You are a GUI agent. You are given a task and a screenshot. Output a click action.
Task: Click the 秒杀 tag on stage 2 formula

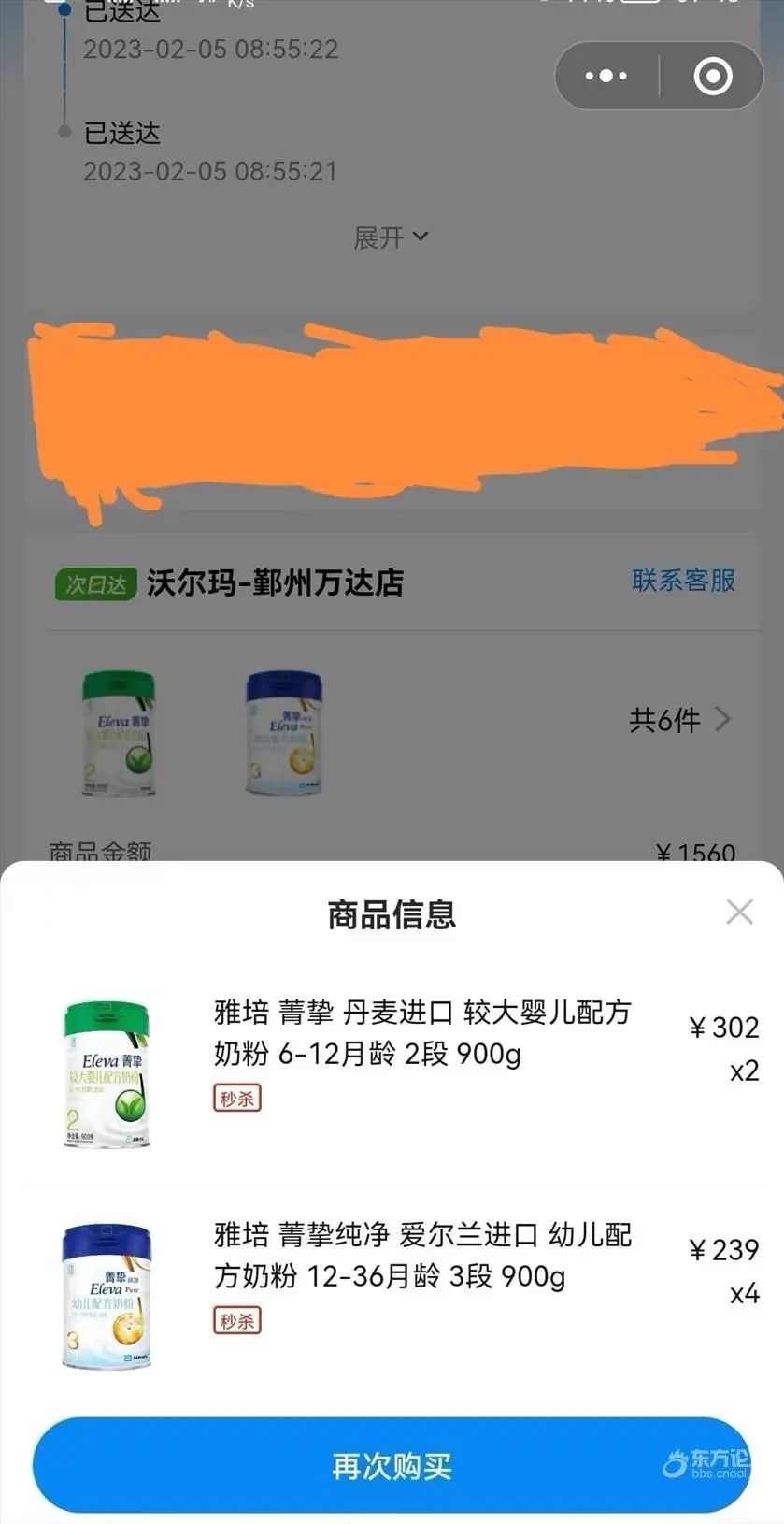(236, 1098)
